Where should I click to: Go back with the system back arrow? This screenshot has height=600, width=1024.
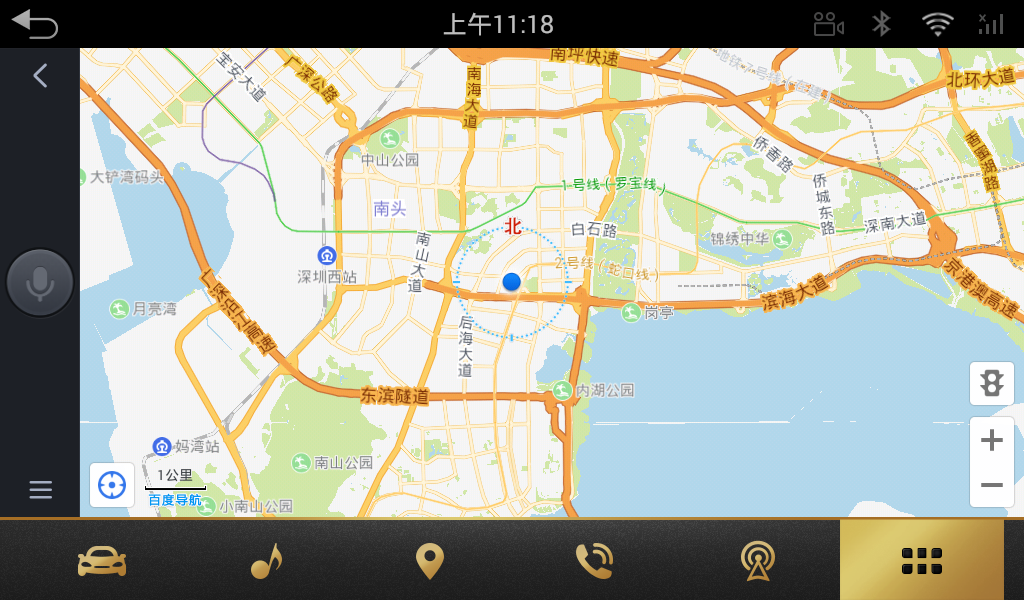click(35, 24)
